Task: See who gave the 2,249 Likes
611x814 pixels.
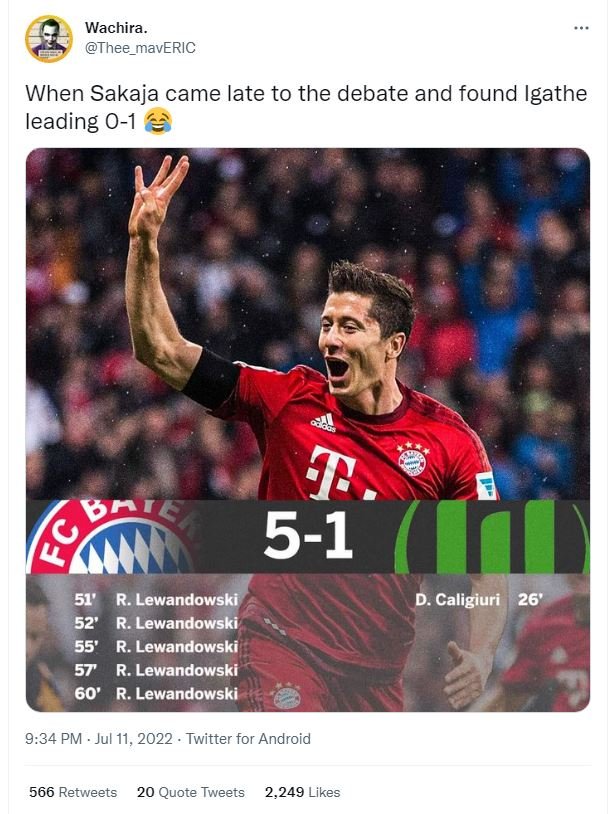Action: [x=302, y=791]
